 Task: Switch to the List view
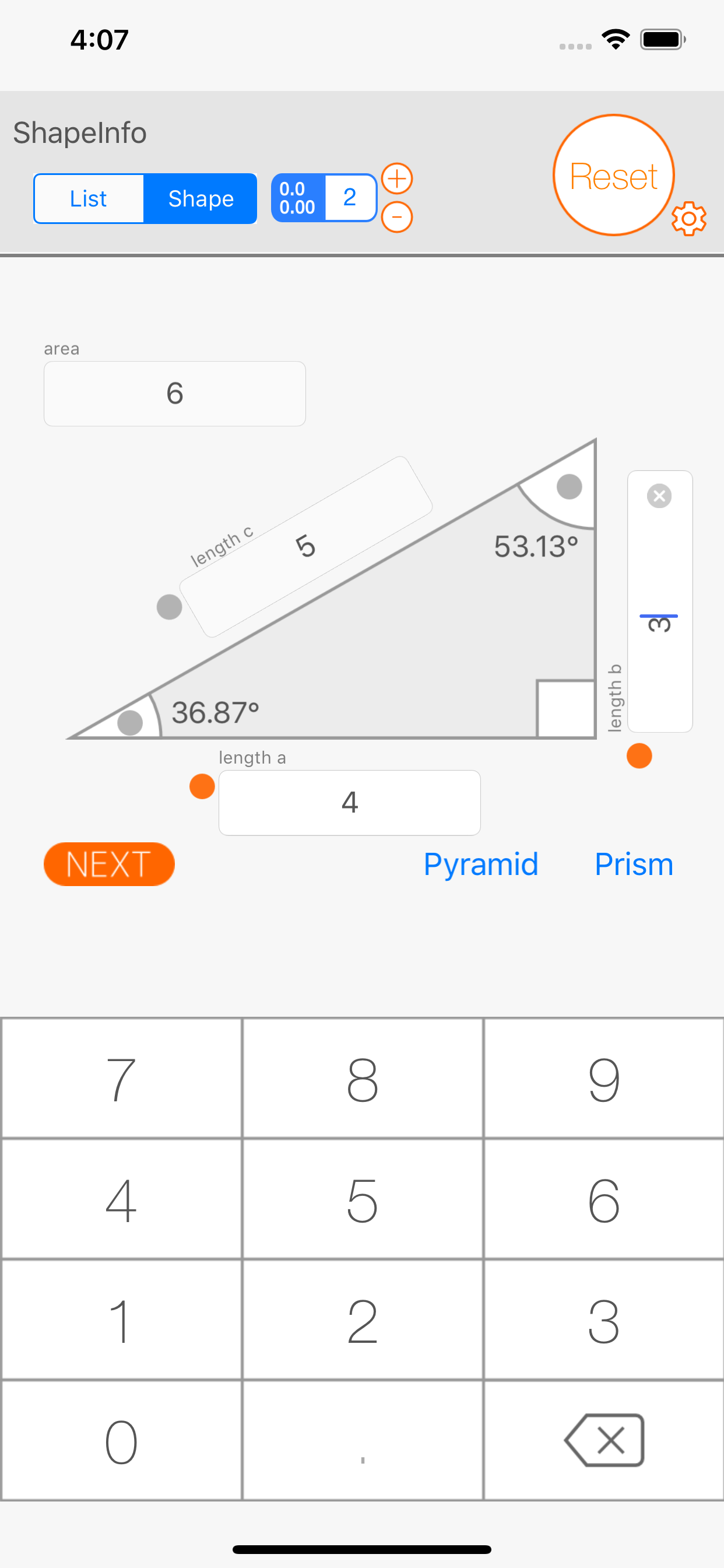pyautogui.click(x=89, y=198)
